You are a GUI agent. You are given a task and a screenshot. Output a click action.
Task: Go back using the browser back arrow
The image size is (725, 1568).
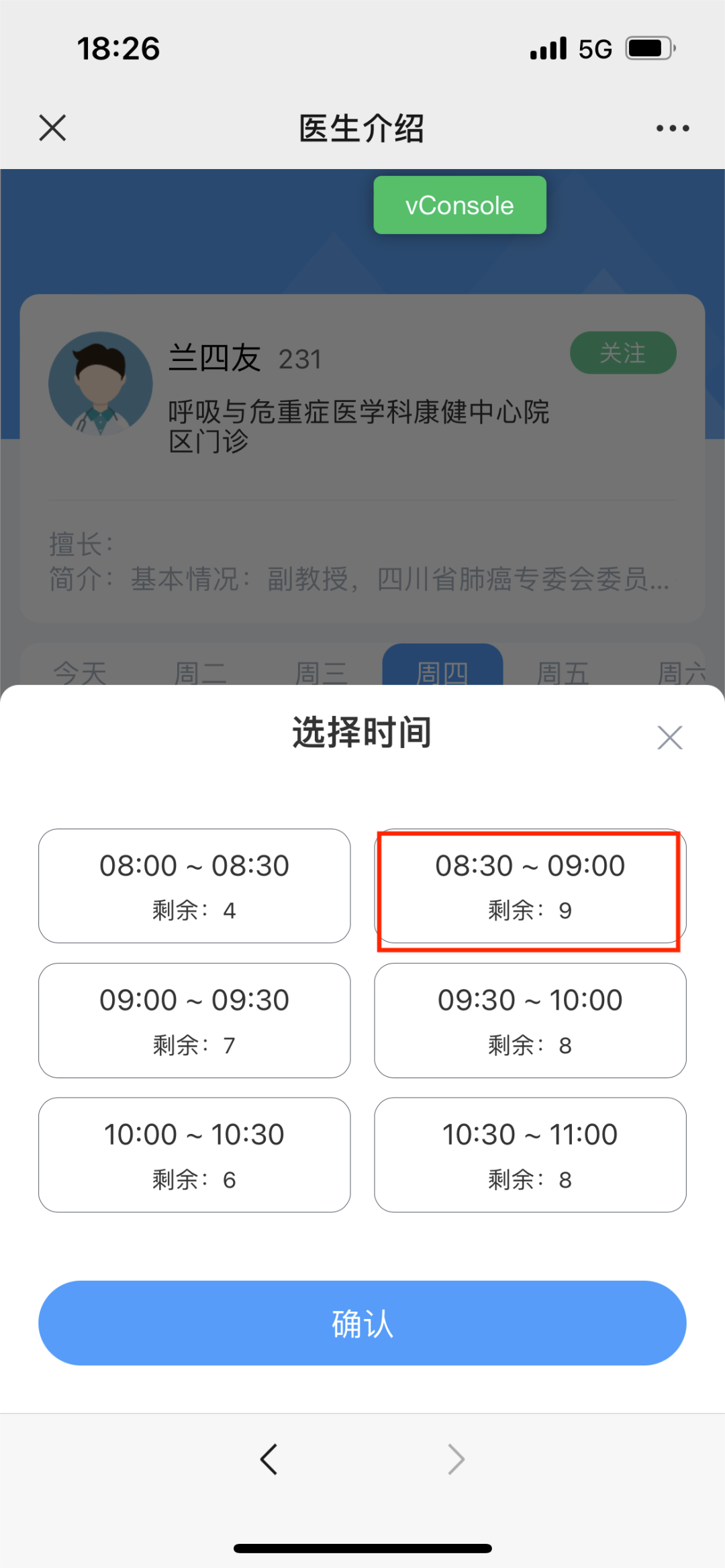pos(269,1459)
